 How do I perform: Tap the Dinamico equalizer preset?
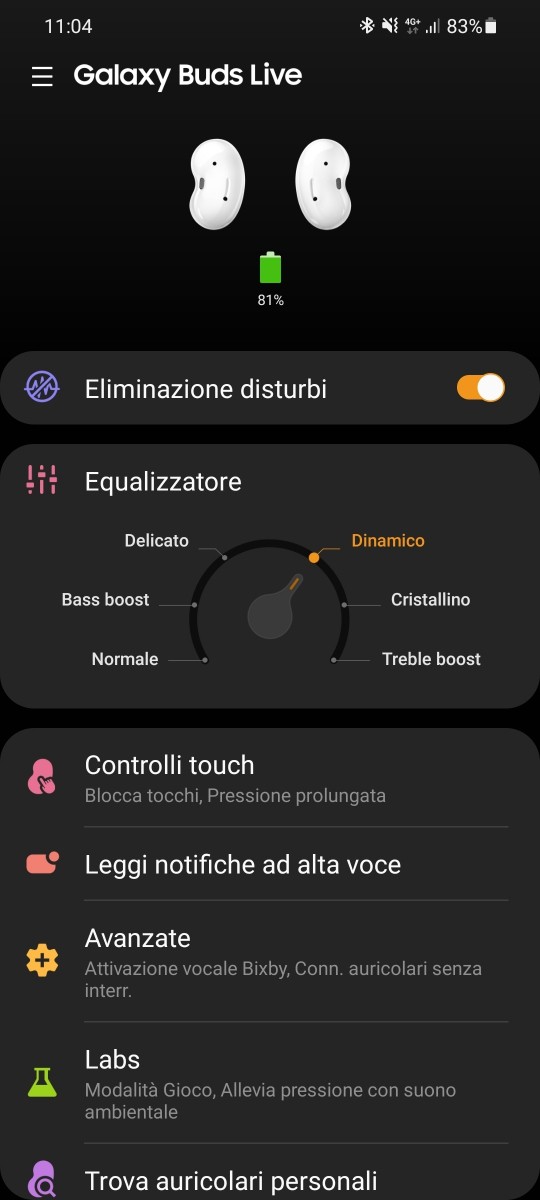click(388, 541)
